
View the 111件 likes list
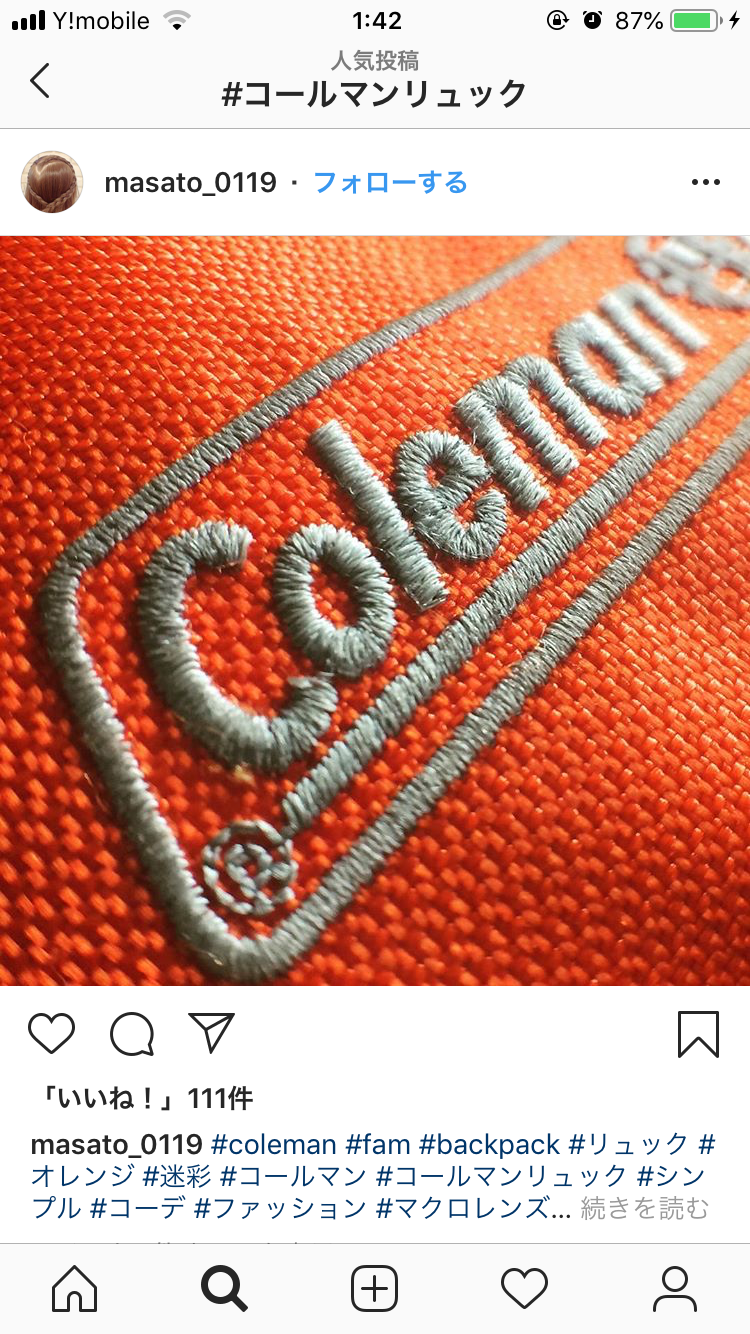142,1099
